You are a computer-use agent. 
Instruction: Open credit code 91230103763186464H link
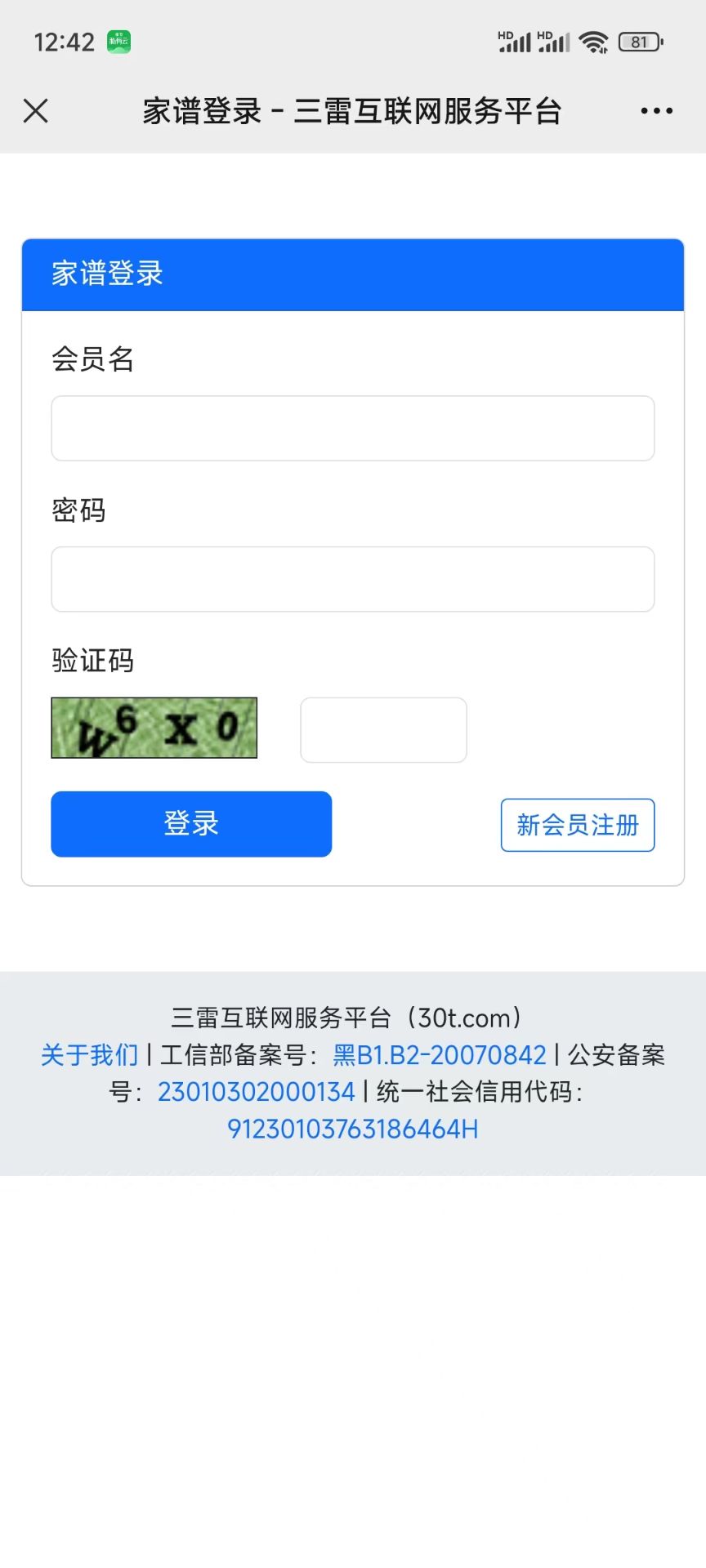coord(352,1129)
